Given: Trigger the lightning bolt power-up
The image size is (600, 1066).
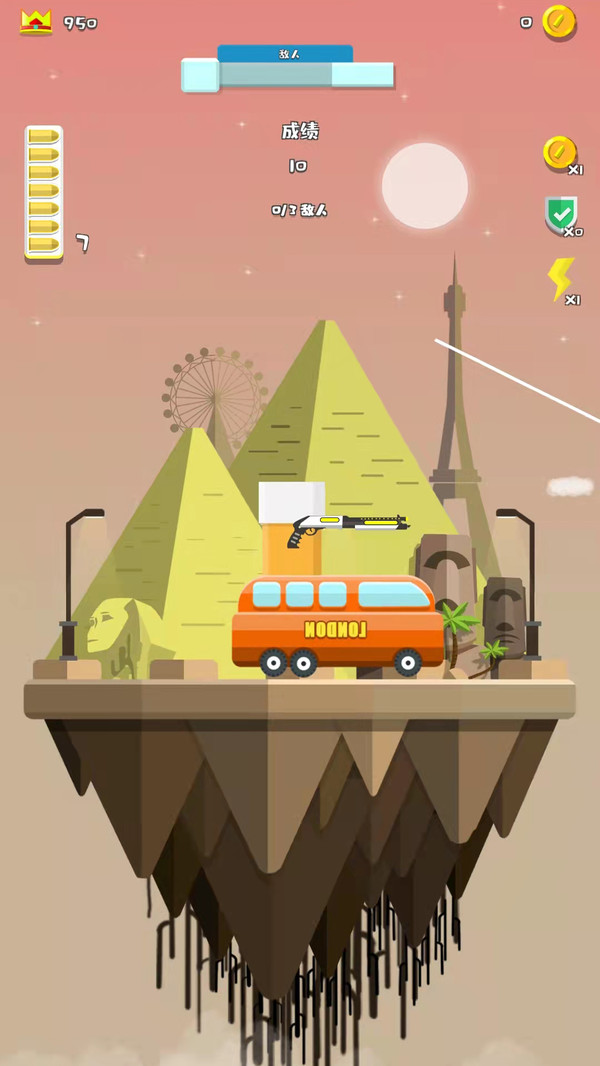Looking at the screenshot, I should pyautogui.click(x=560, y=279).
